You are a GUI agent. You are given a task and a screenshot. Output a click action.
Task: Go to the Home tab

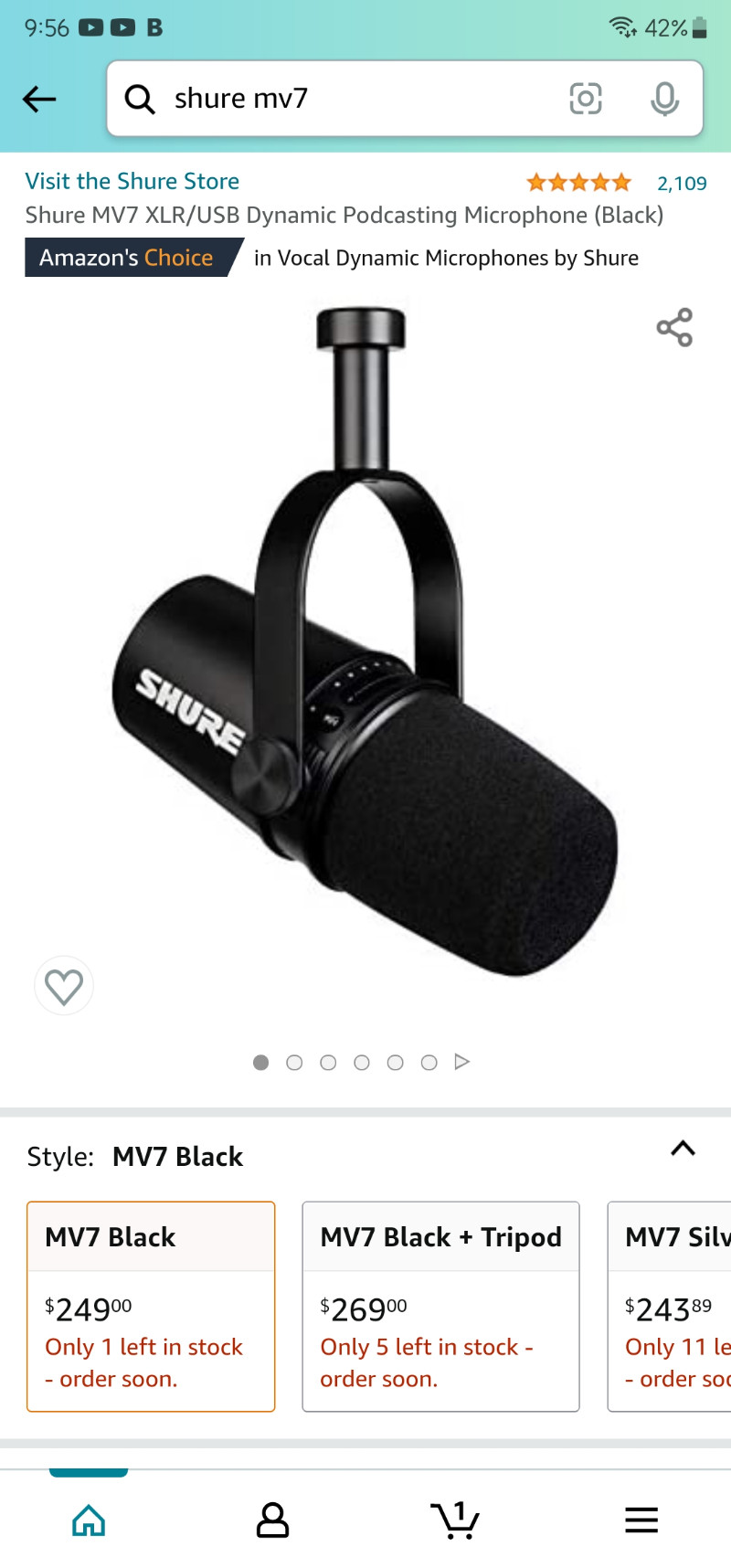tap(89, 1520)
